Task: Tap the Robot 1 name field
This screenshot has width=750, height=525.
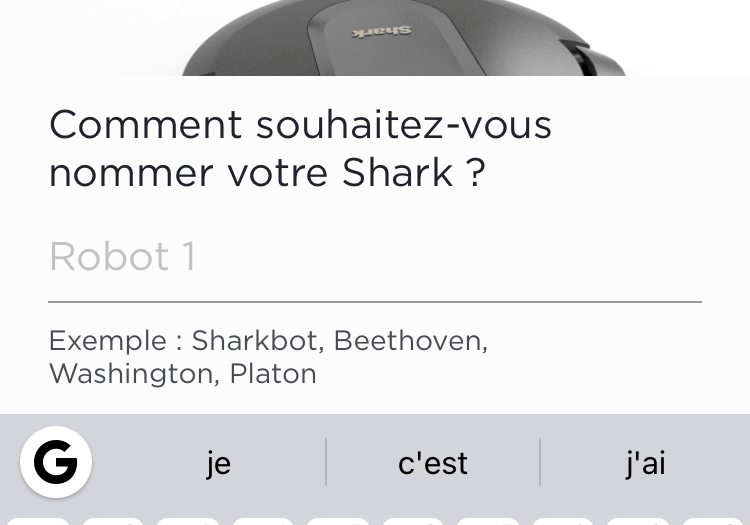Action: click(374, 258)
